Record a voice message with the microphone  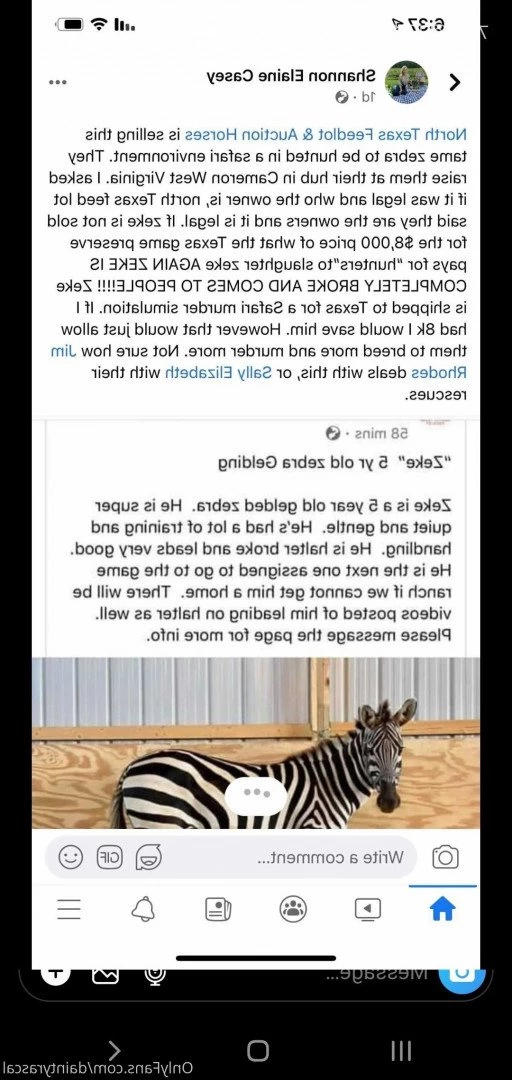[x=155, y=975]
